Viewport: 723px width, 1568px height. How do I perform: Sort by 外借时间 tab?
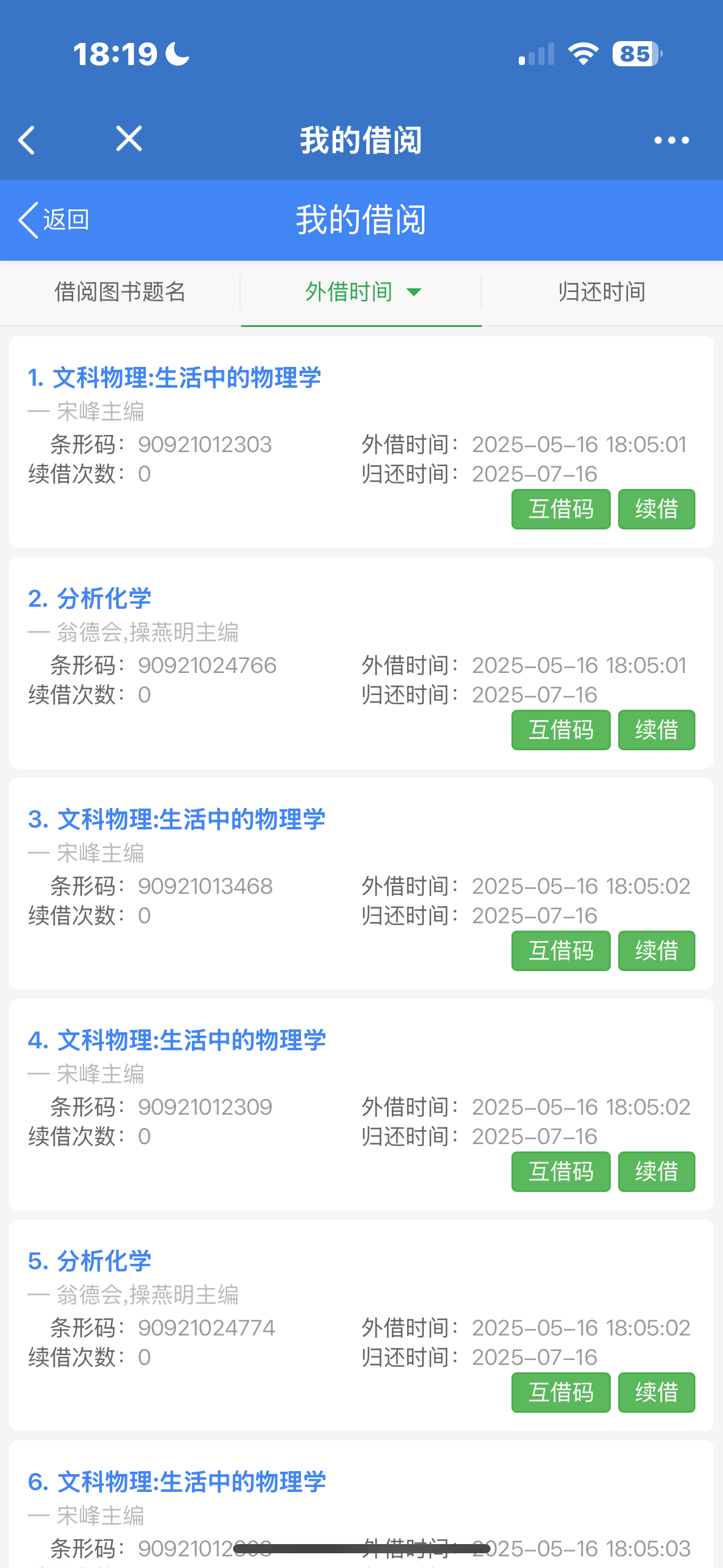pos(361,292)
